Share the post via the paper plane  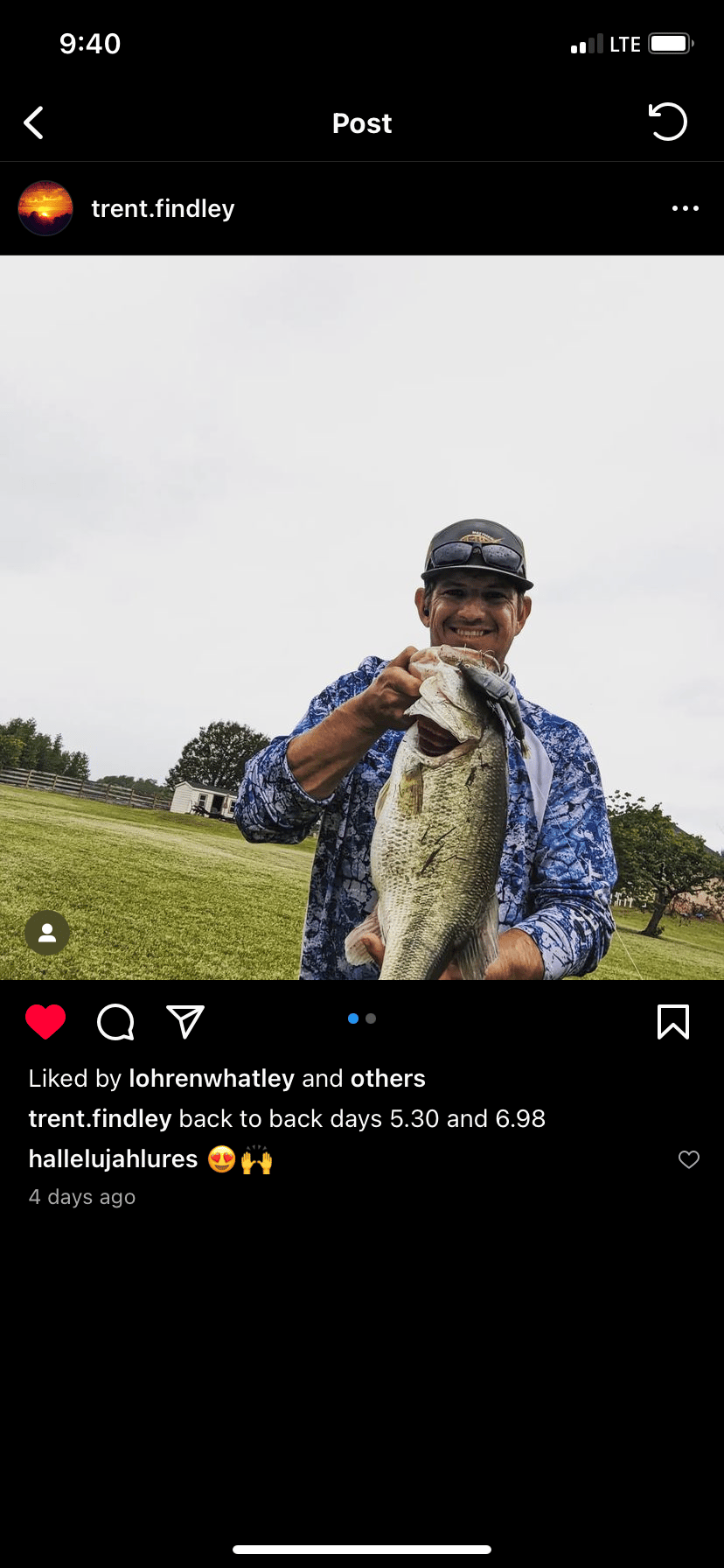click(x=185, y=1021)
